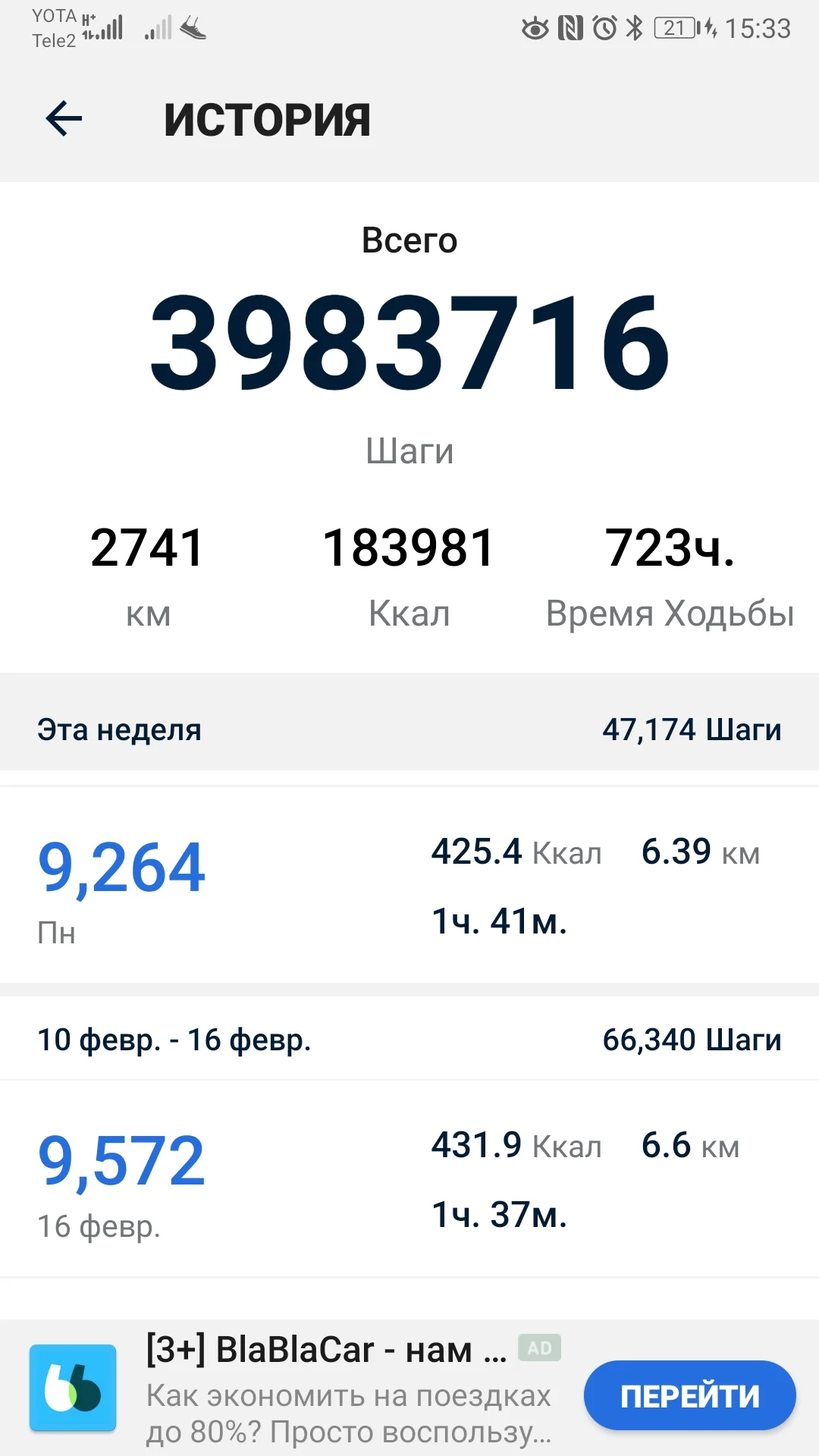
Task: Expand the Эта неделя week header
Action: pos(409,730)
